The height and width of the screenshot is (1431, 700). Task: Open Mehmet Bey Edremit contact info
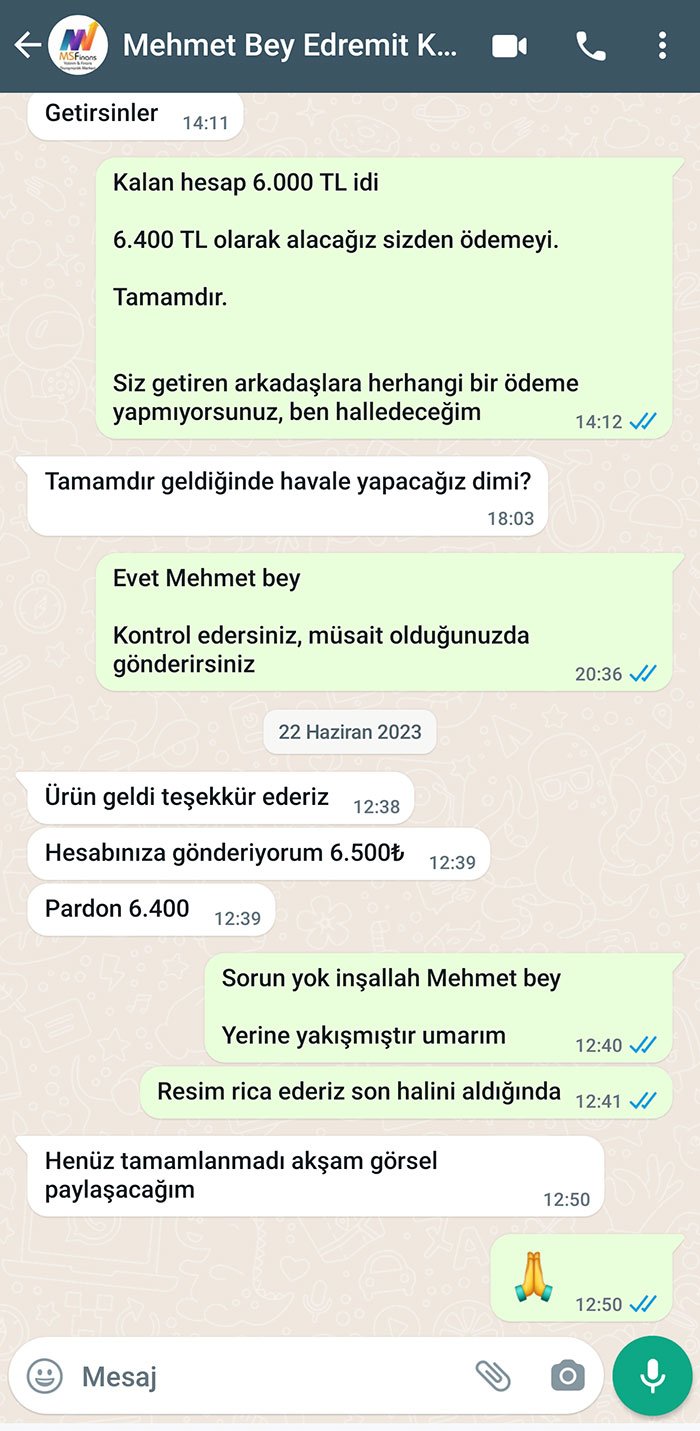(290, 46)
